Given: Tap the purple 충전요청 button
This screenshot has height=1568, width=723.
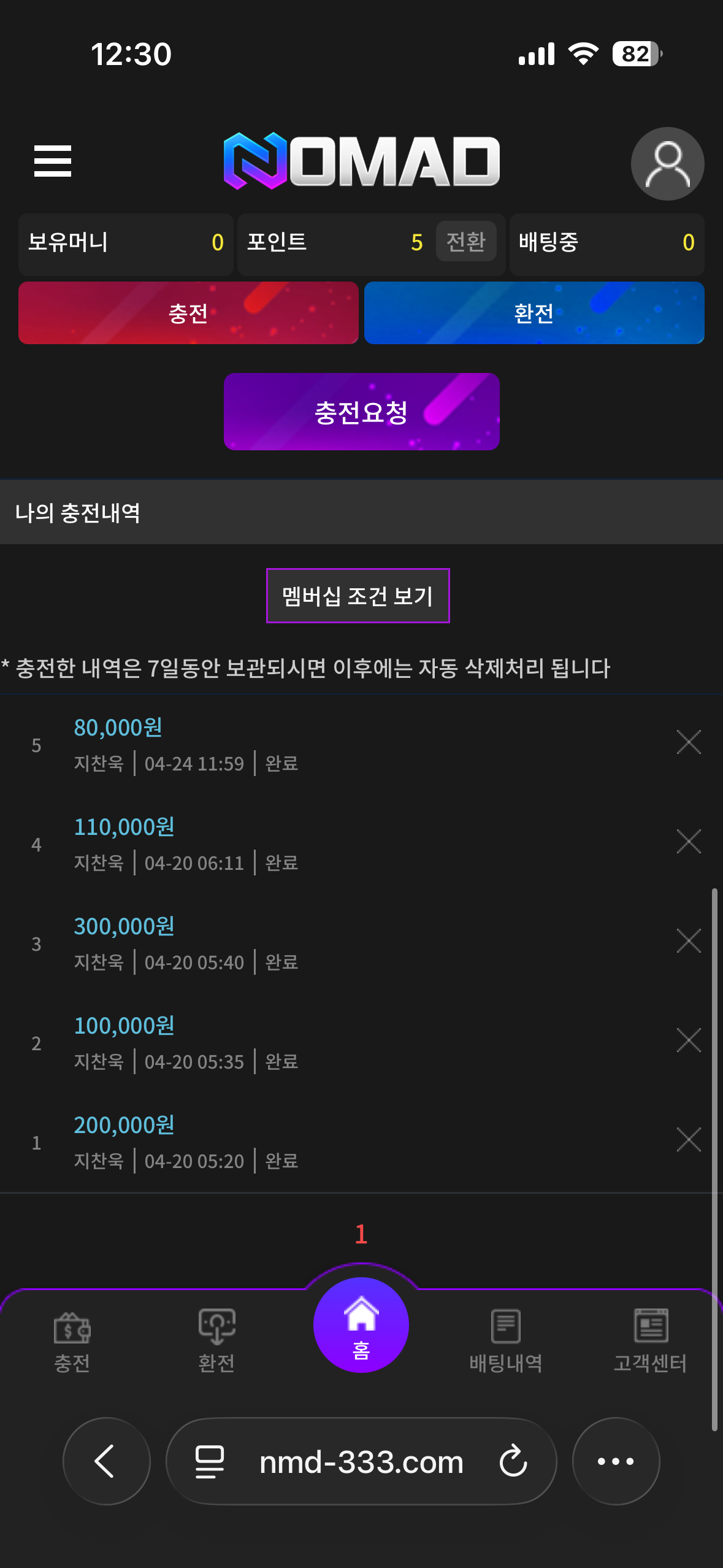Looking at the screenshot, I should click(361, 412).
